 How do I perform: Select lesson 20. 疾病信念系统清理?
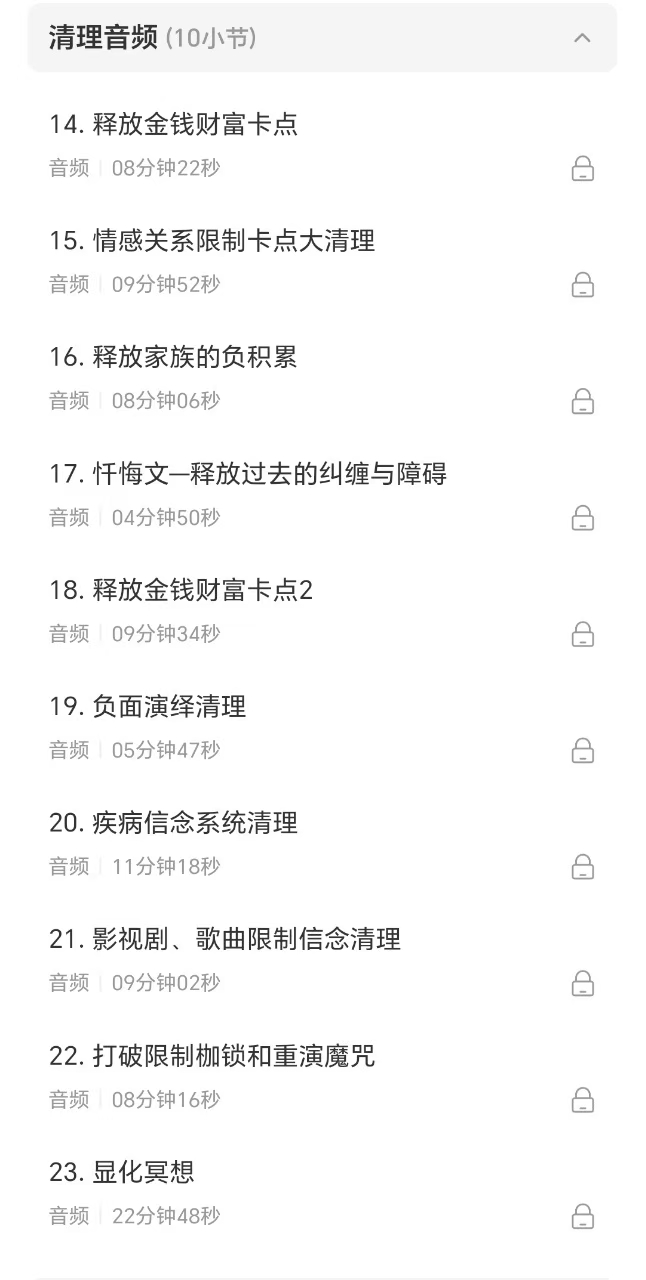click(x=173, y=823)
